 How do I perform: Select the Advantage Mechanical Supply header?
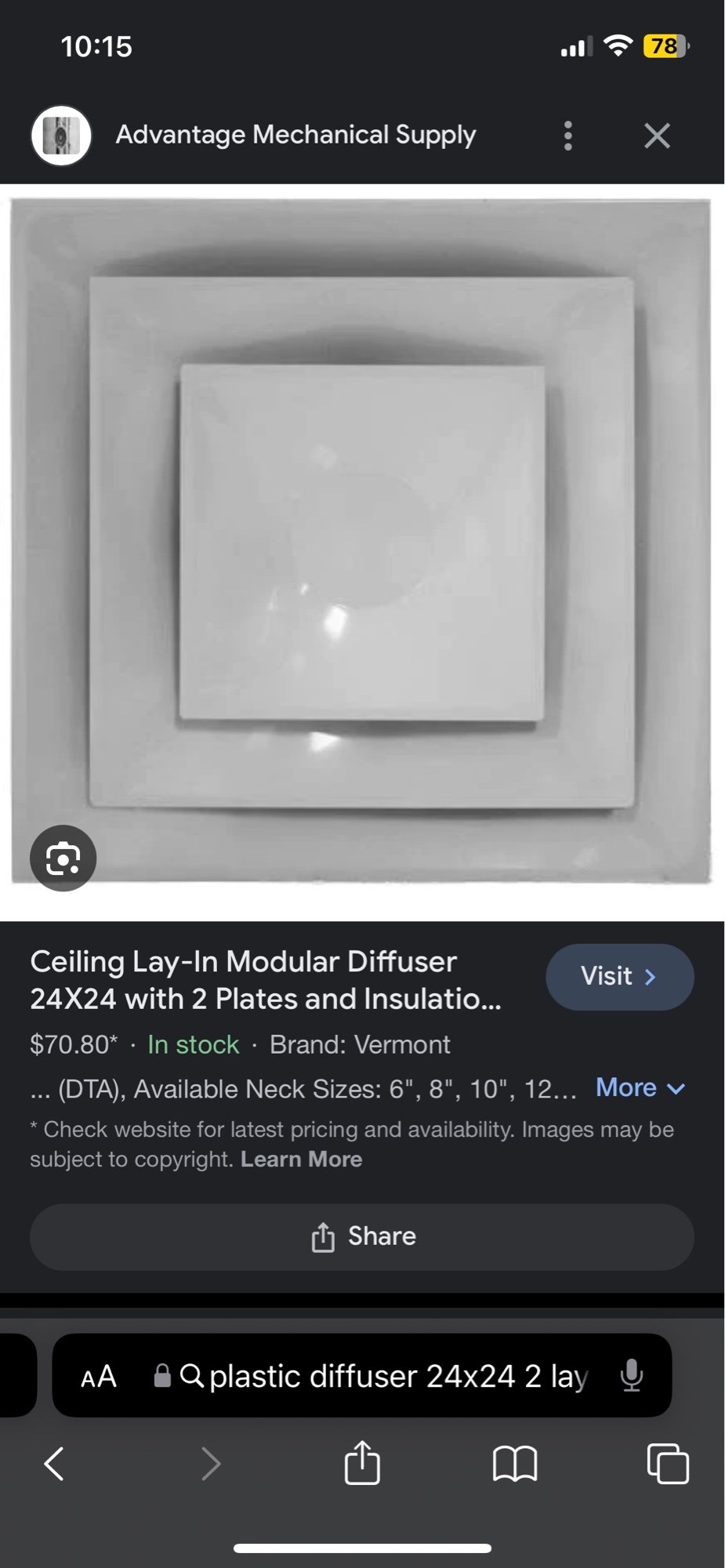pos(296,135)
